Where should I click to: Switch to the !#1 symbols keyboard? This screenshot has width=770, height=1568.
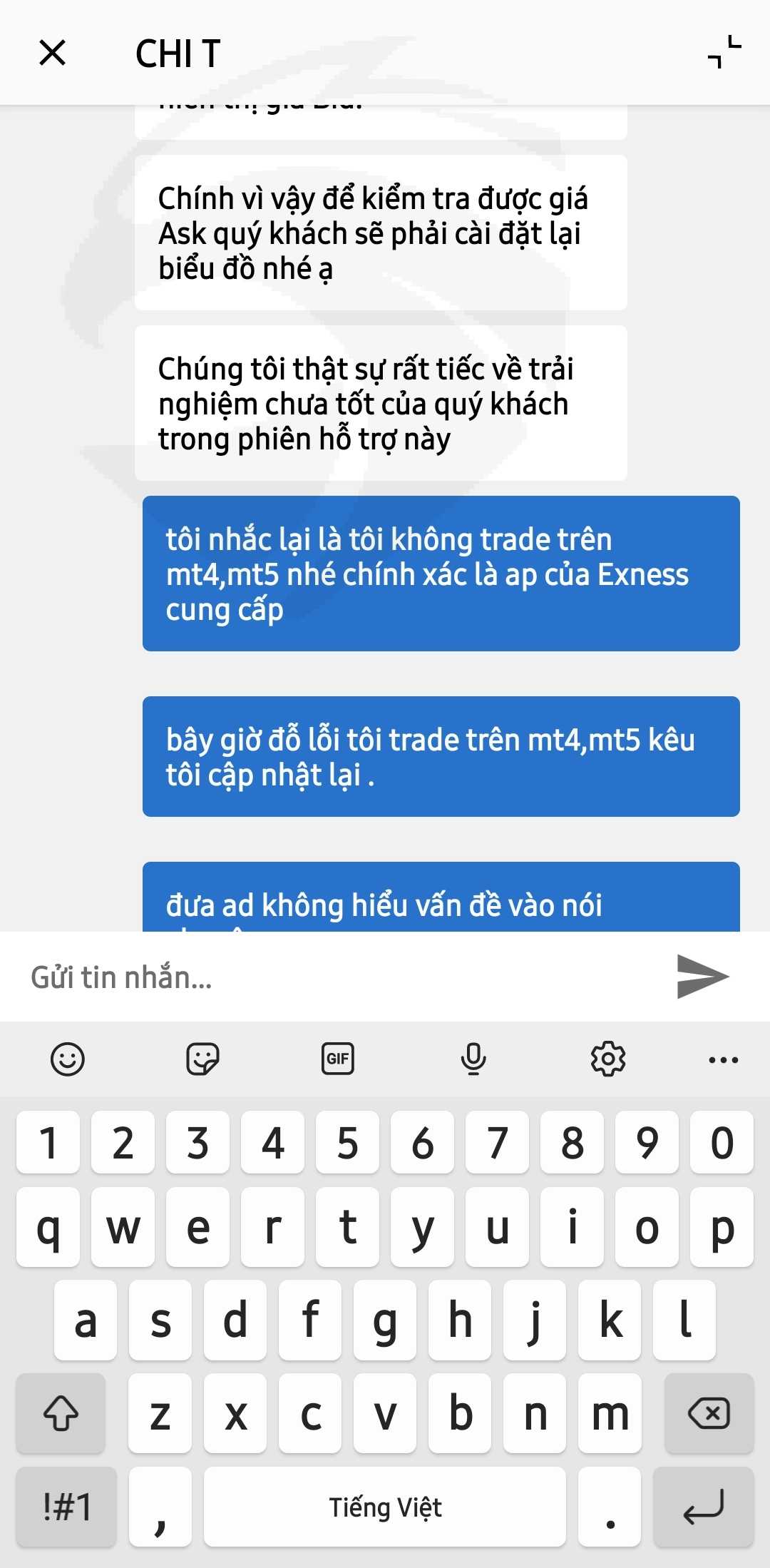point(66,1507)
